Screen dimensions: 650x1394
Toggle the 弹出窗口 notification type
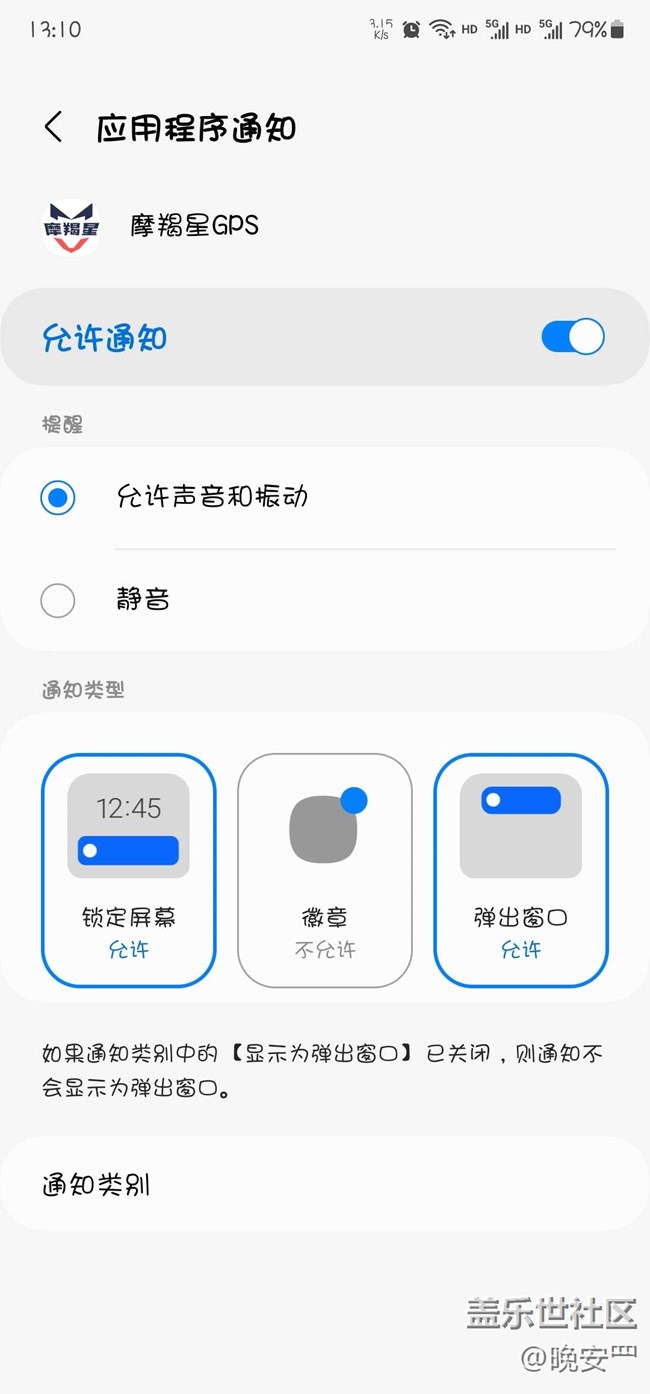coord(520,869)
